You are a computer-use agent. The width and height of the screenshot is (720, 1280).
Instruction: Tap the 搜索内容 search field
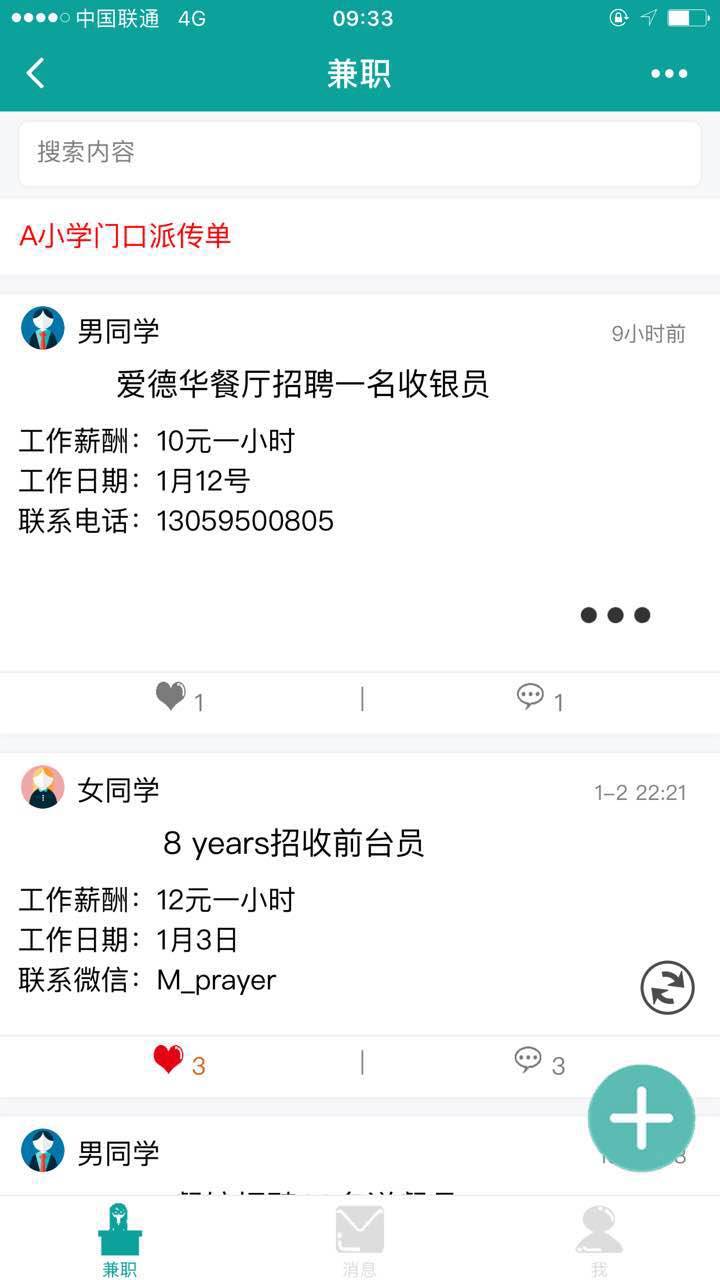point(360,153)
